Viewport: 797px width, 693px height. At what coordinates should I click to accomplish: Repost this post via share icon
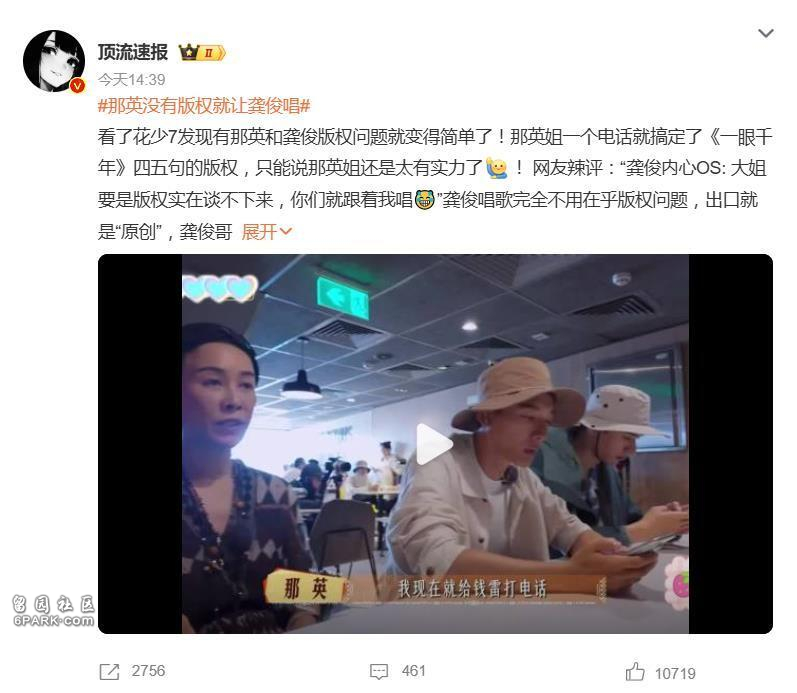click(x=109, y=671)
